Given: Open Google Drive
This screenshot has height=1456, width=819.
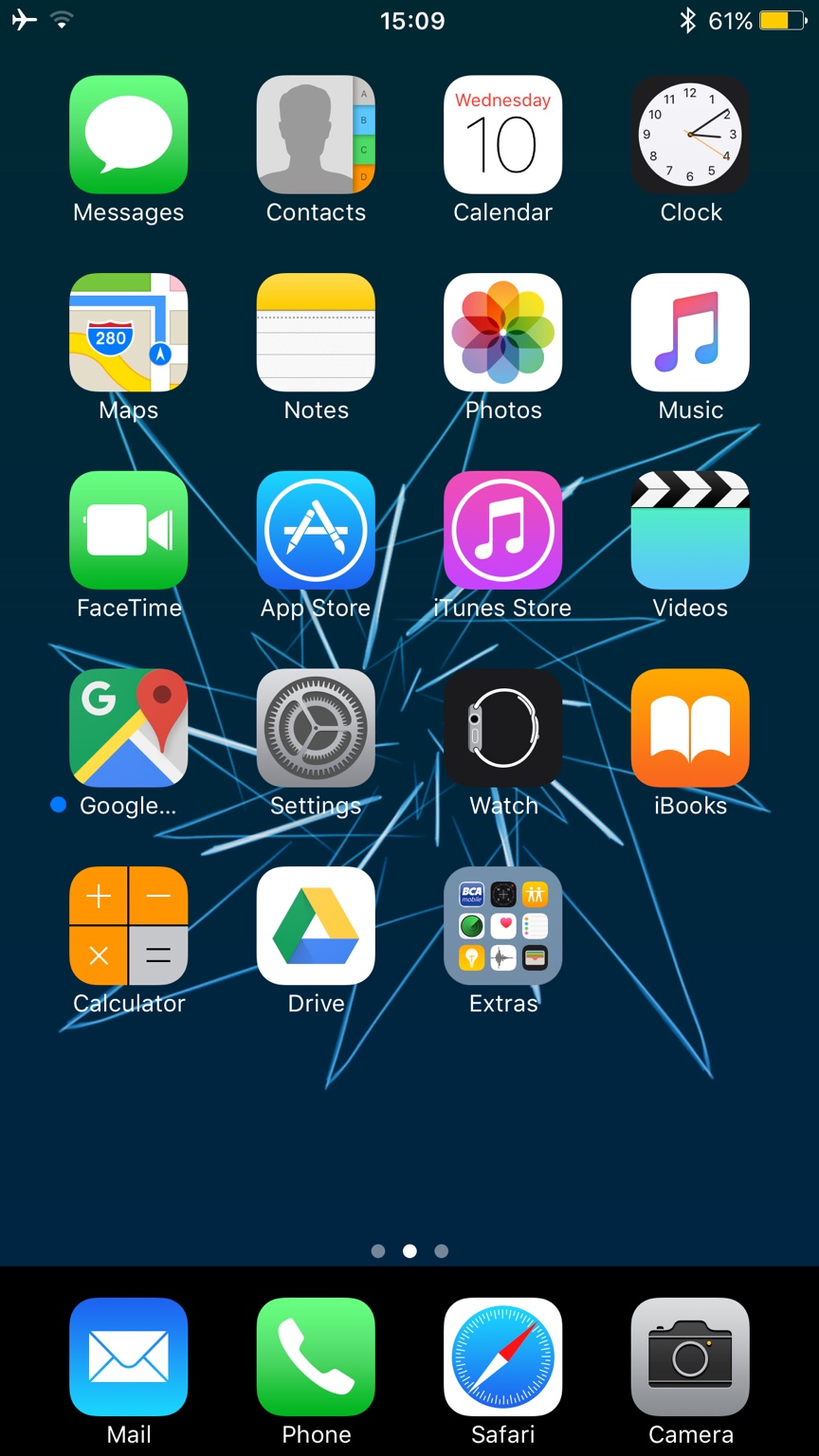Looking at the screenshot, I should [316, 925].
